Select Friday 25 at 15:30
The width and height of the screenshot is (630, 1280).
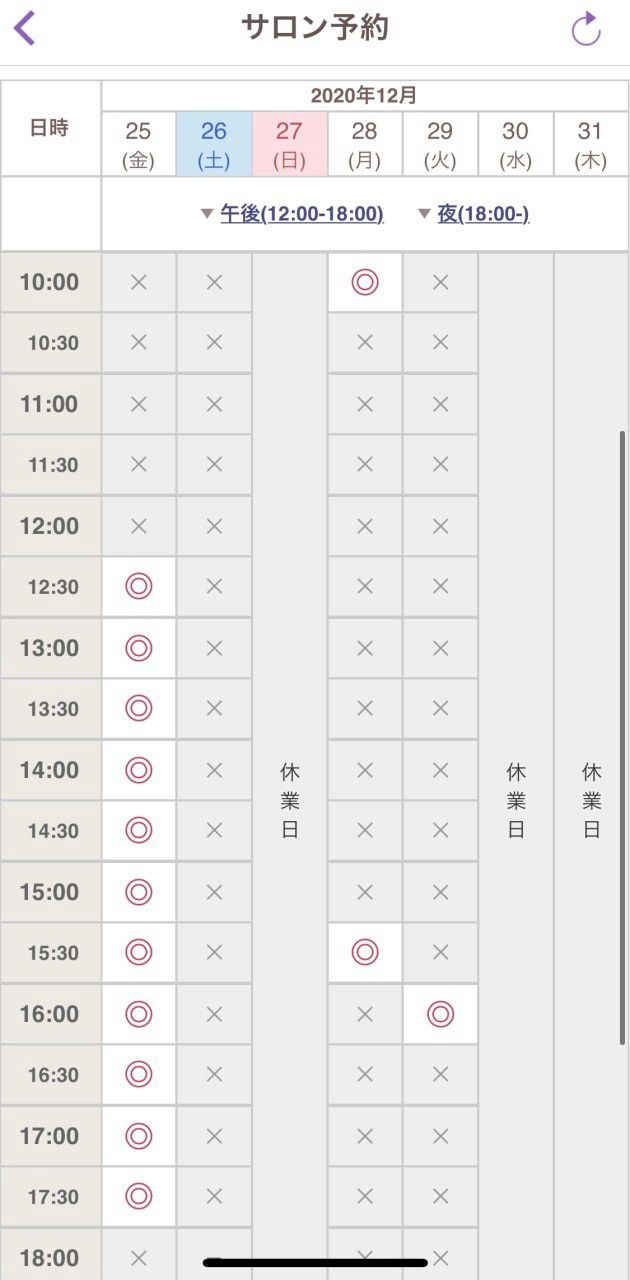click(139, 953)
